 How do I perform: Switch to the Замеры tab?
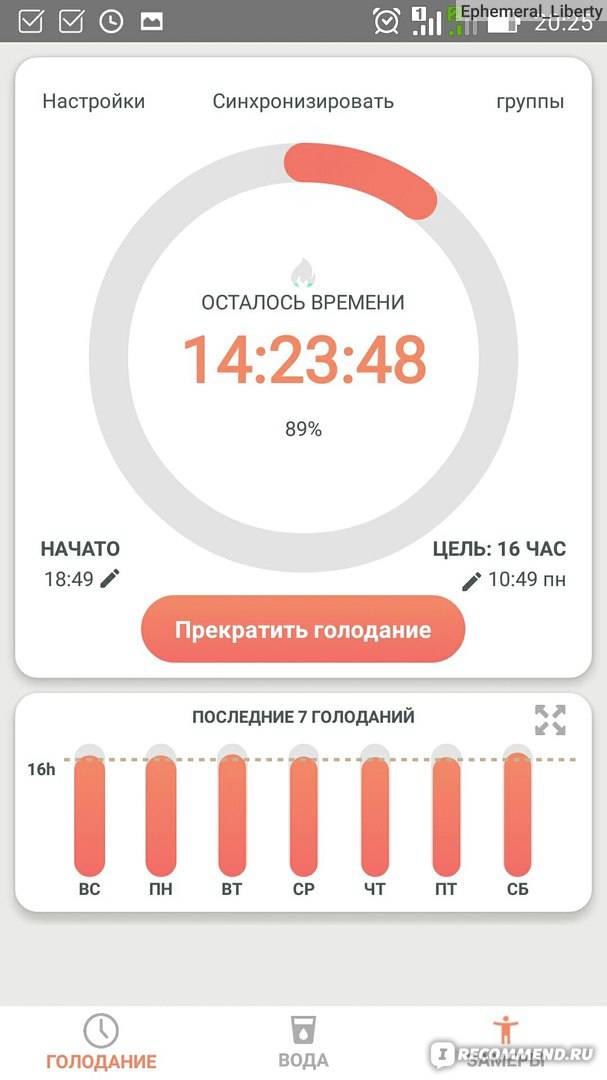click(506, 1042)
